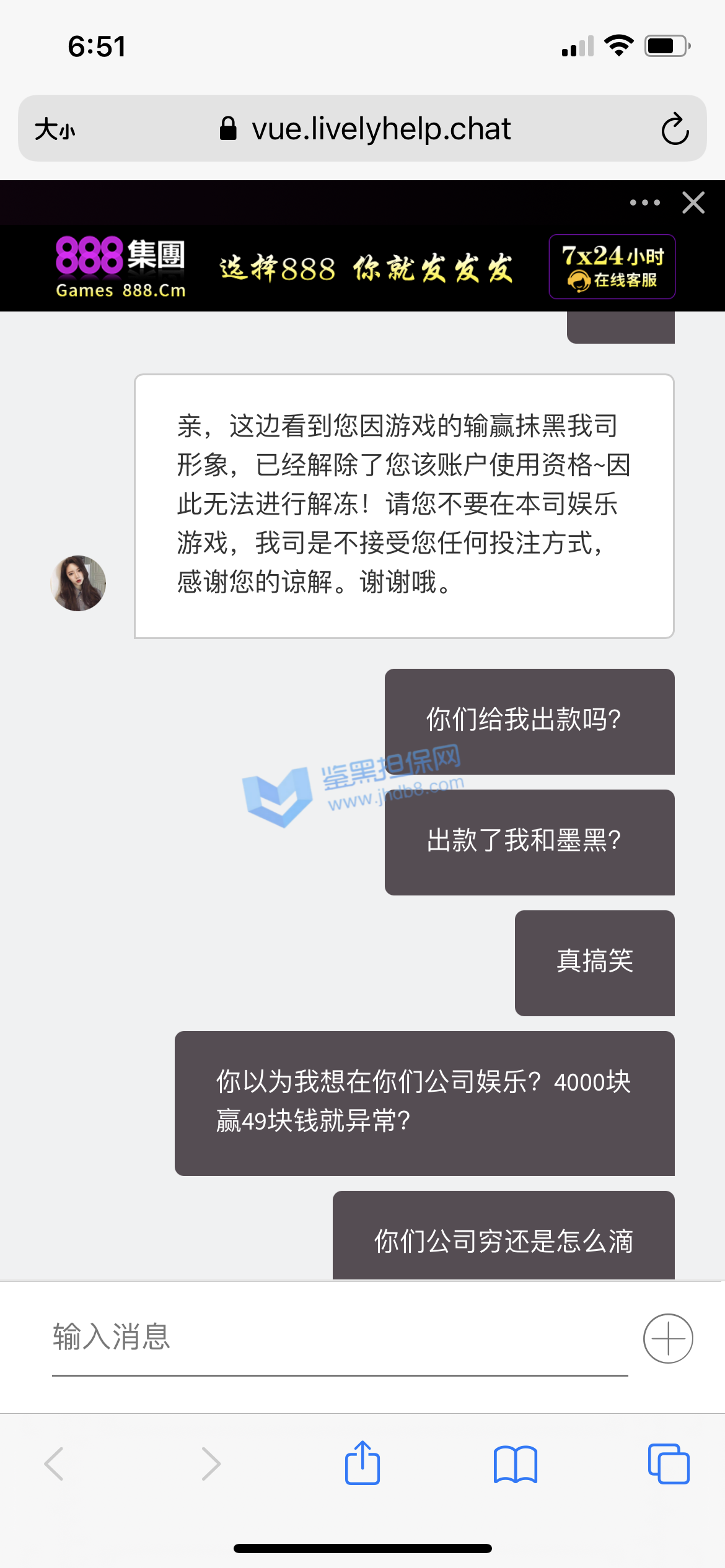This screenshot has width=725, height=1568.
Task: Open the Safari share sheet
Action: coord(362,1463)
